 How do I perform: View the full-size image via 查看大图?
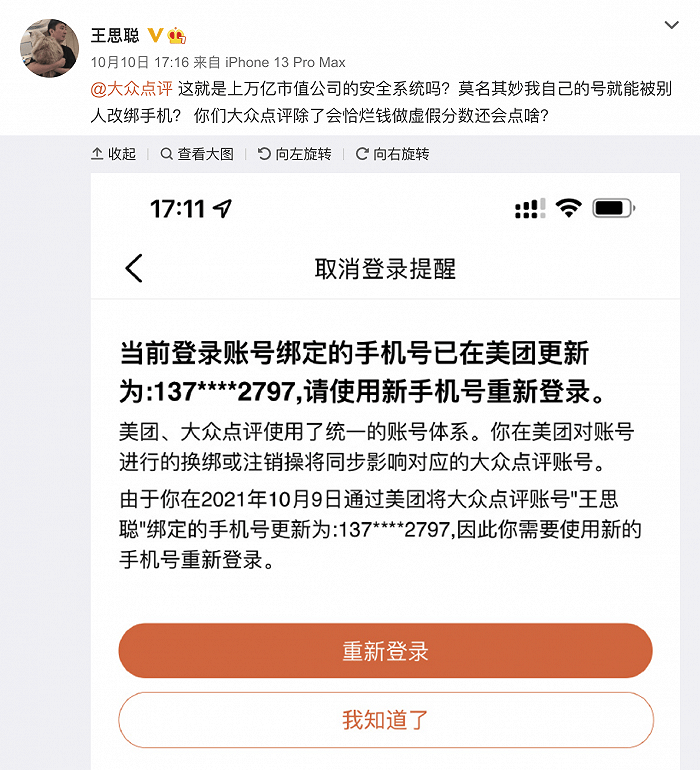[197, 154]
